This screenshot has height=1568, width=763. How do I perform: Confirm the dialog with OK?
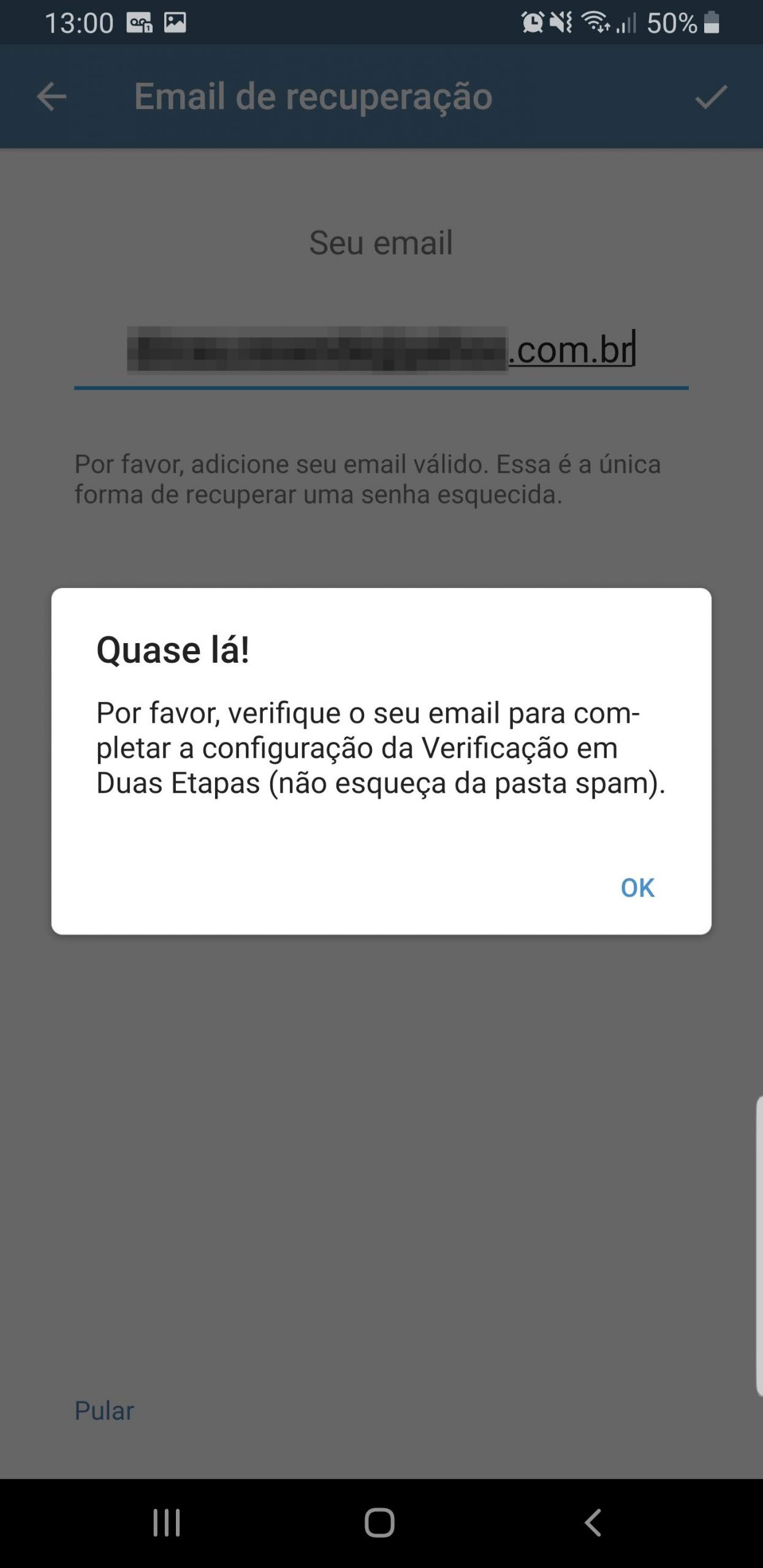pos(637,888)
